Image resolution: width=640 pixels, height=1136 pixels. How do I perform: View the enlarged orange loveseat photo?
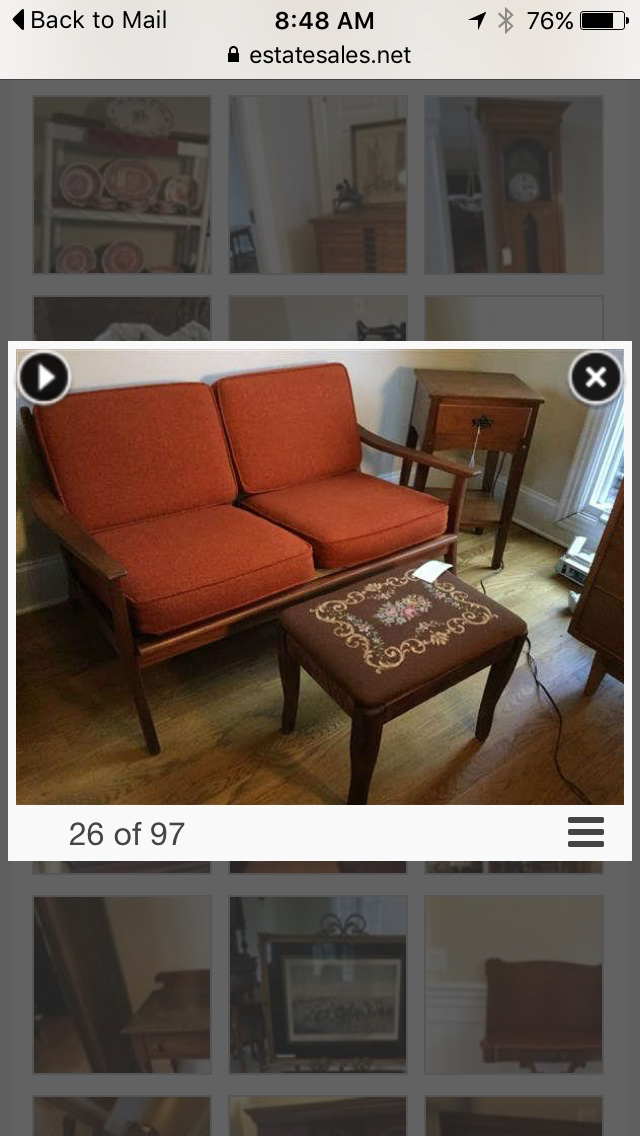(319, 576)
